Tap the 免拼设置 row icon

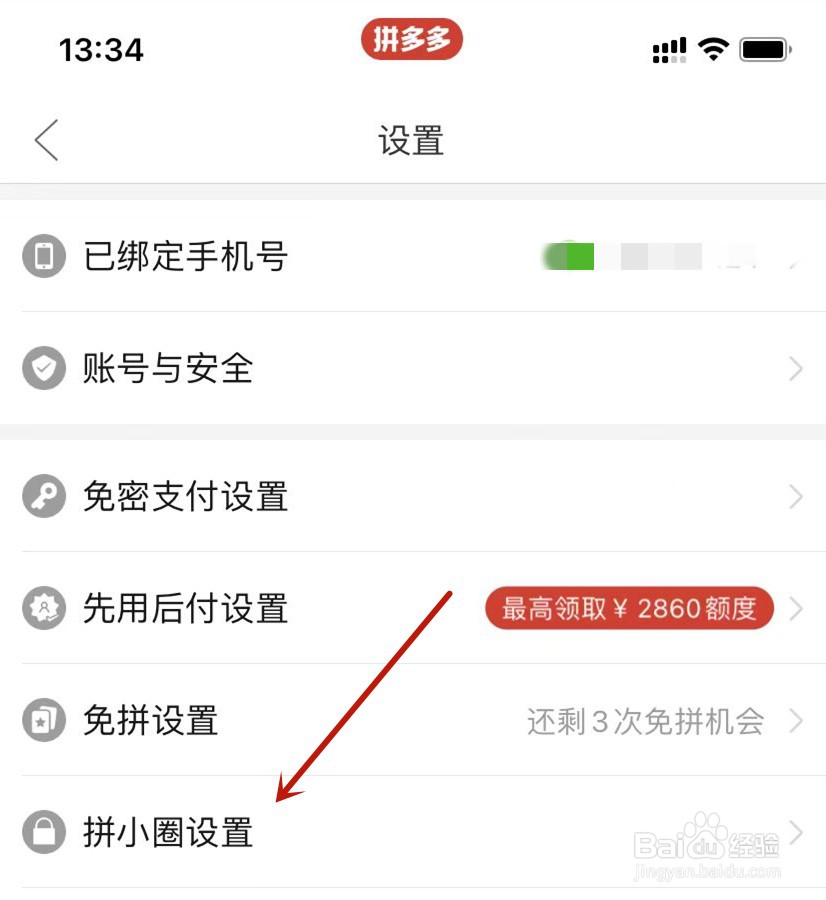[x=43, y=720]
